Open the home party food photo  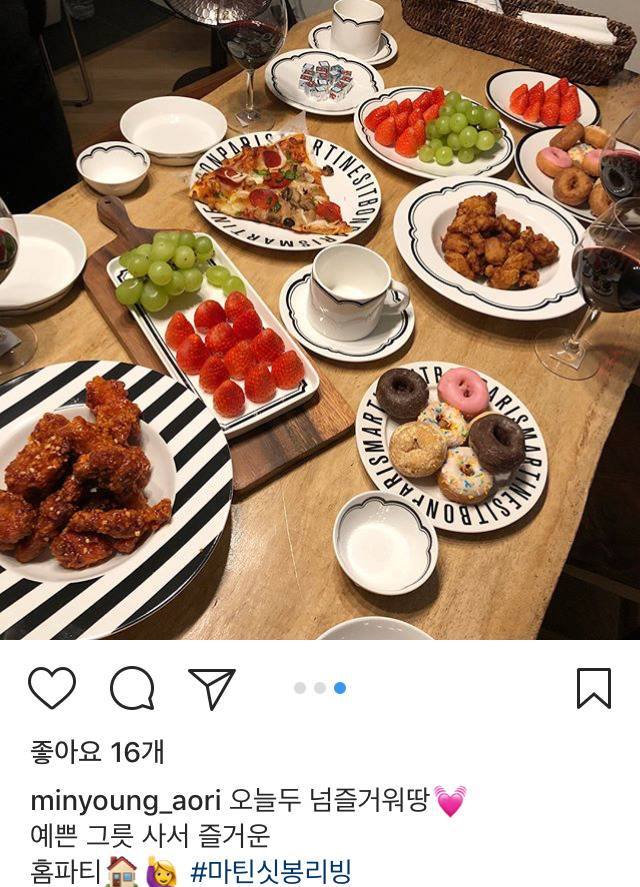(320, 320)
